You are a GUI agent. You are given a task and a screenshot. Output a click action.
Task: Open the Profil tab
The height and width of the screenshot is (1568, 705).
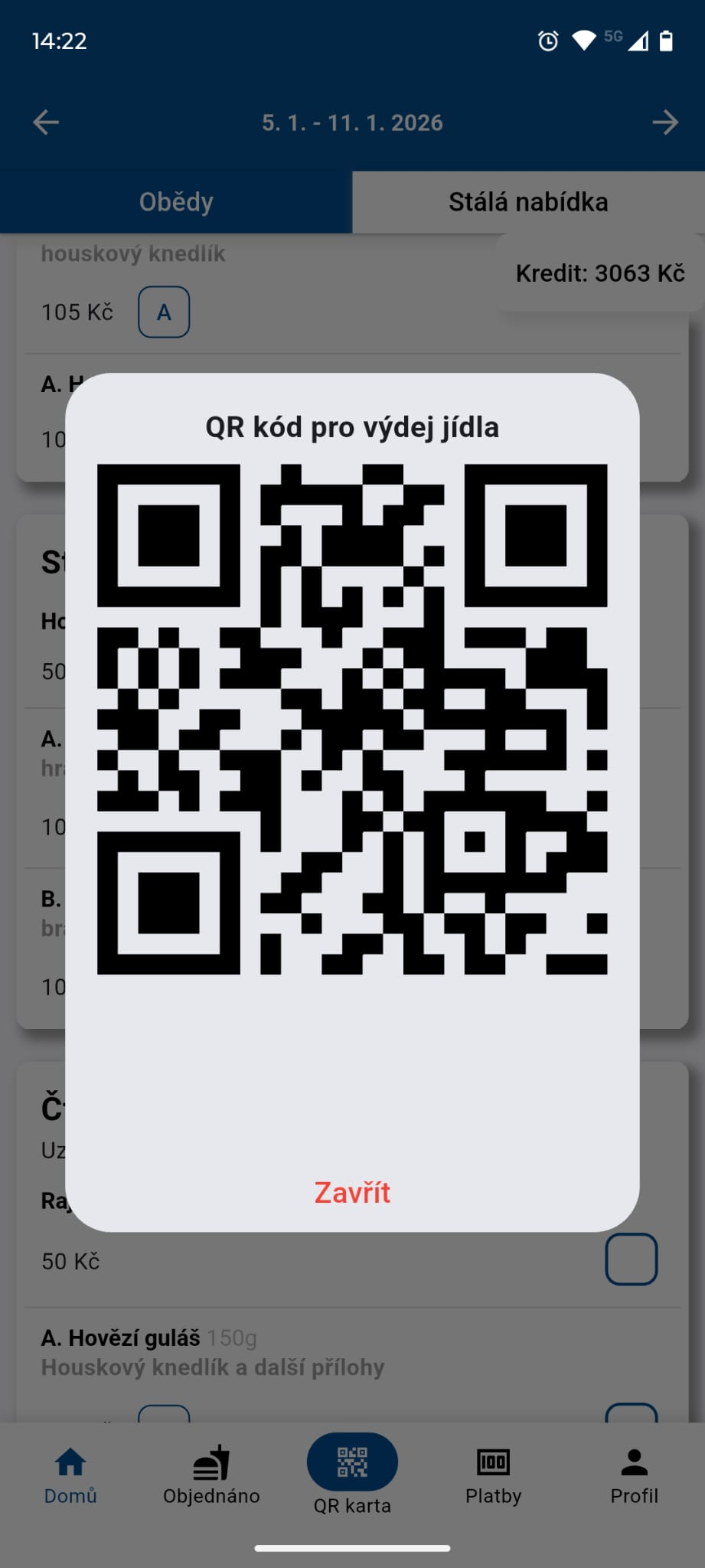[634, 1475]
